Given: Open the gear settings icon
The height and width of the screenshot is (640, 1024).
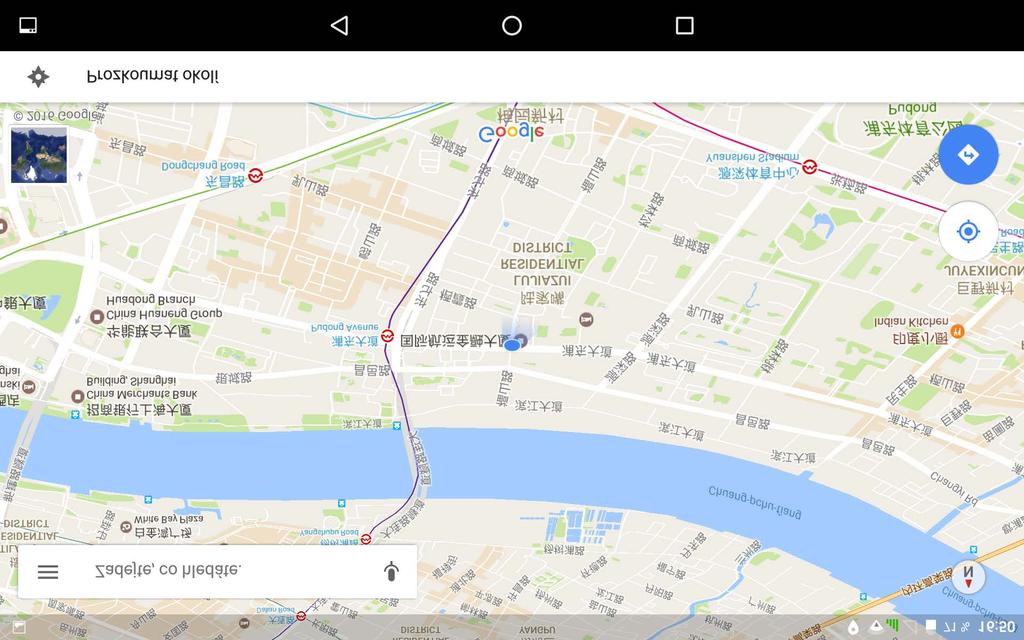Looking at the screenshot, I should coord(38,76).
